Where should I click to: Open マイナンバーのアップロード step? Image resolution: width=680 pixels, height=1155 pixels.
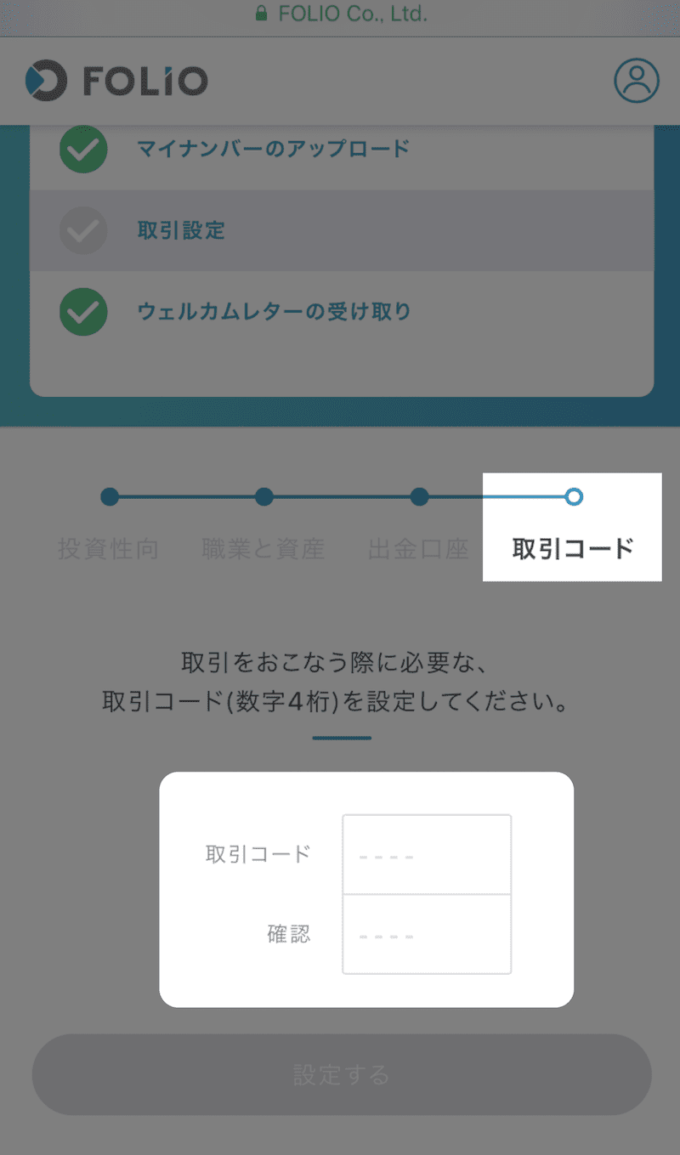click(x=342, y=150)
